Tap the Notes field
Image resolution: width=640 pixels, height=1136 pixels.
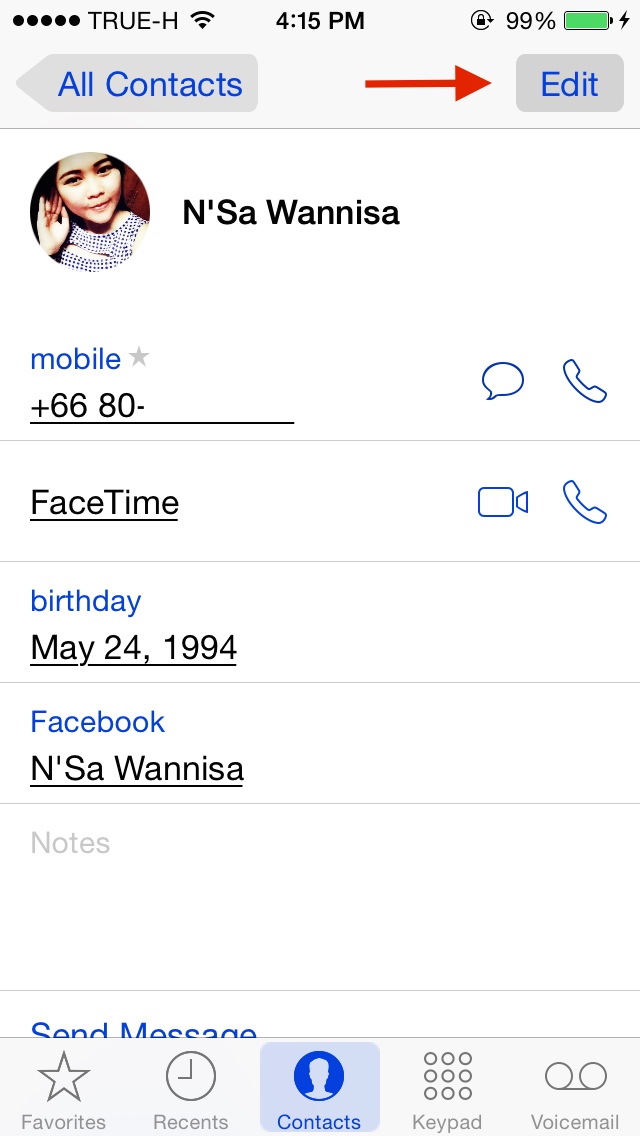click(320, 897)
